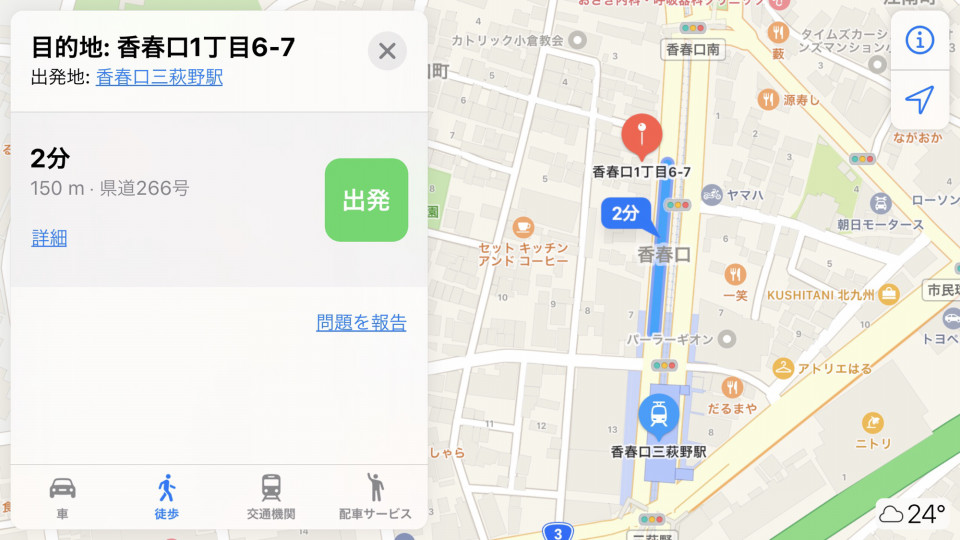
Task: Open the ニトリ store marker
Action: click(873, 422)
